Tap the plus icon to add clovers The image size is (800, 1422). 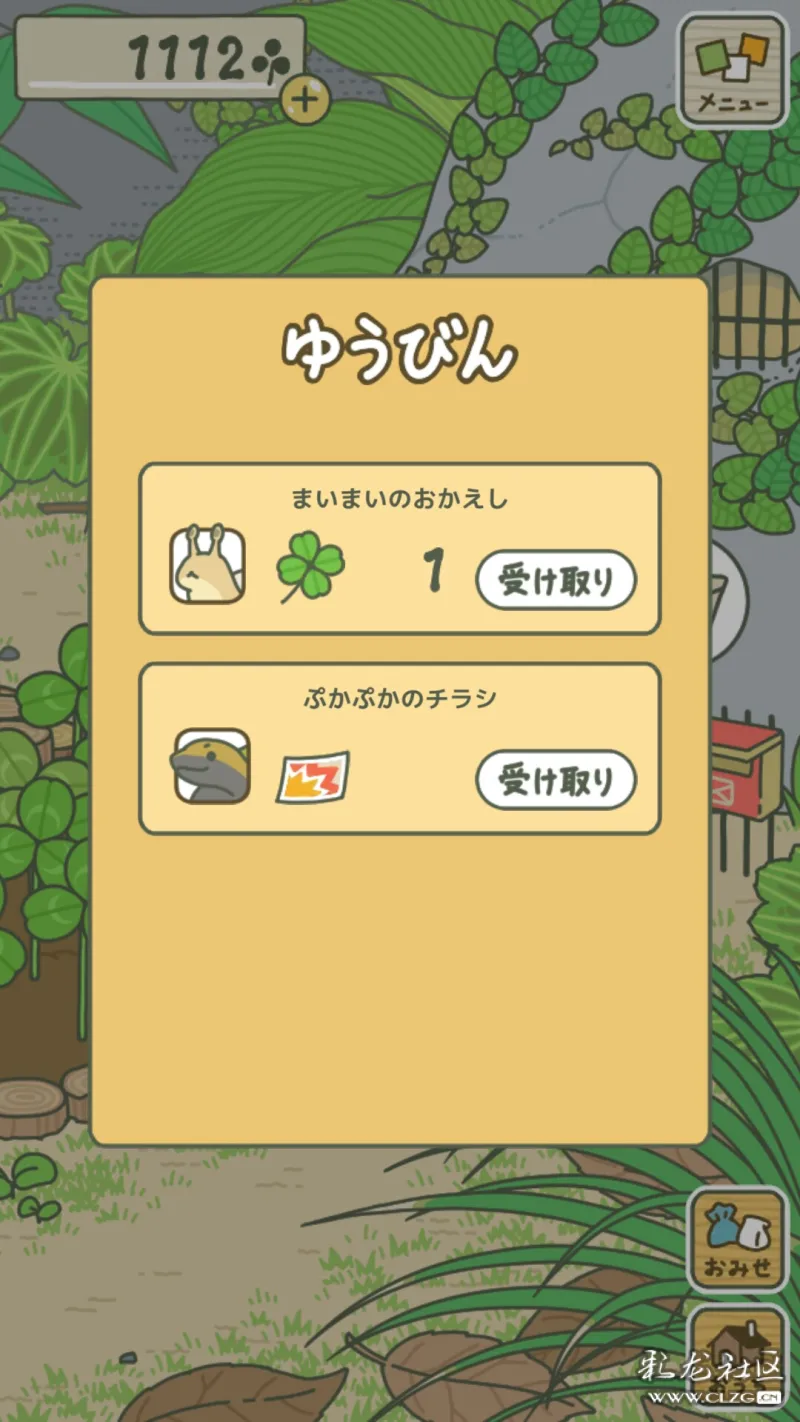(306, 98)
